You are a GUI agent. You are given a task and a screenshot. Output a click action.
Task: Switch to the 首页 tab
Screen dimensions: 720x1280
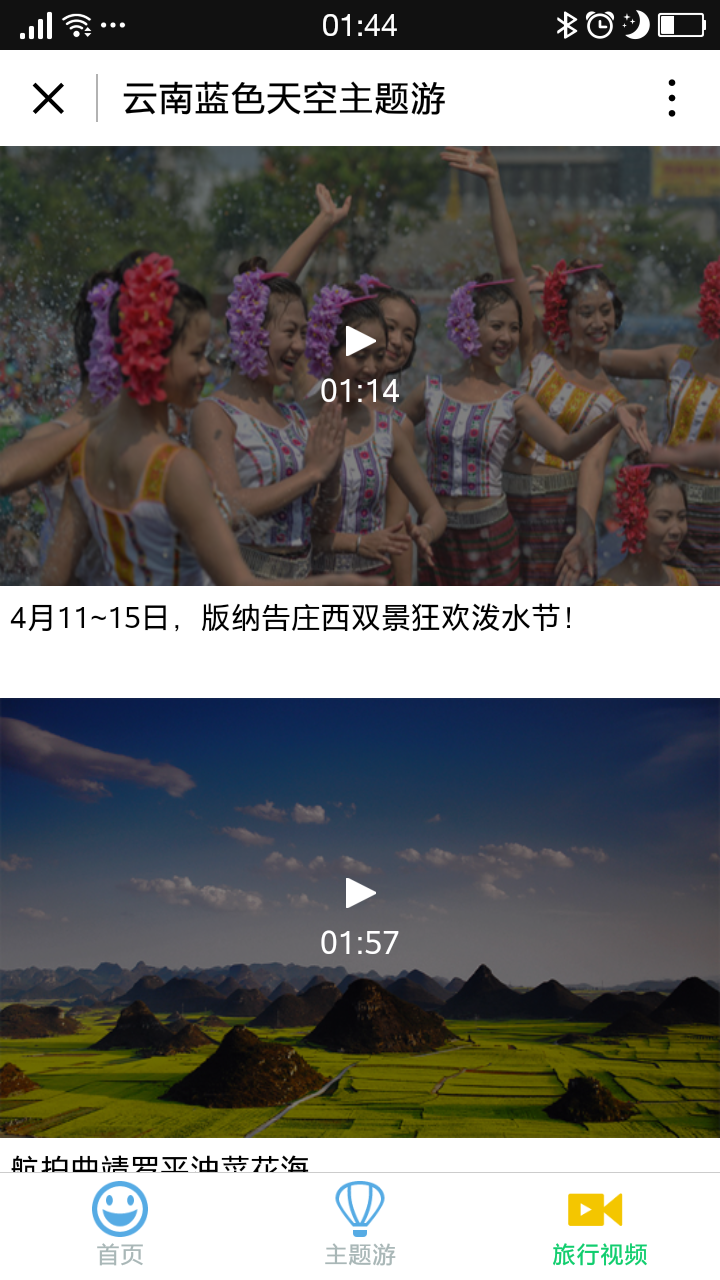click(120, 1224)
